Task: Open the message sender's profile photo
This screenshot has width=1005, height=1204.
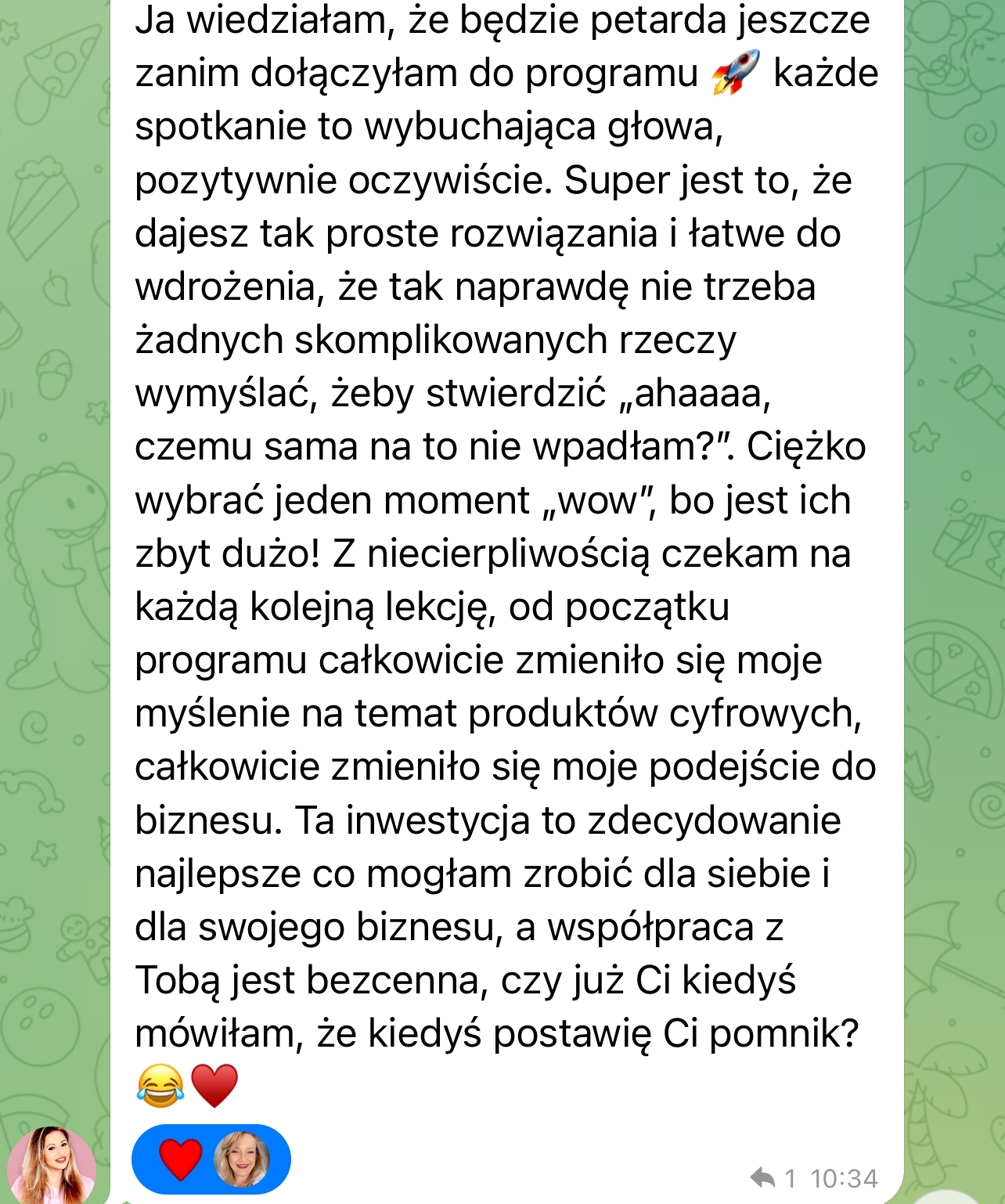Action: pos(52,1166)
